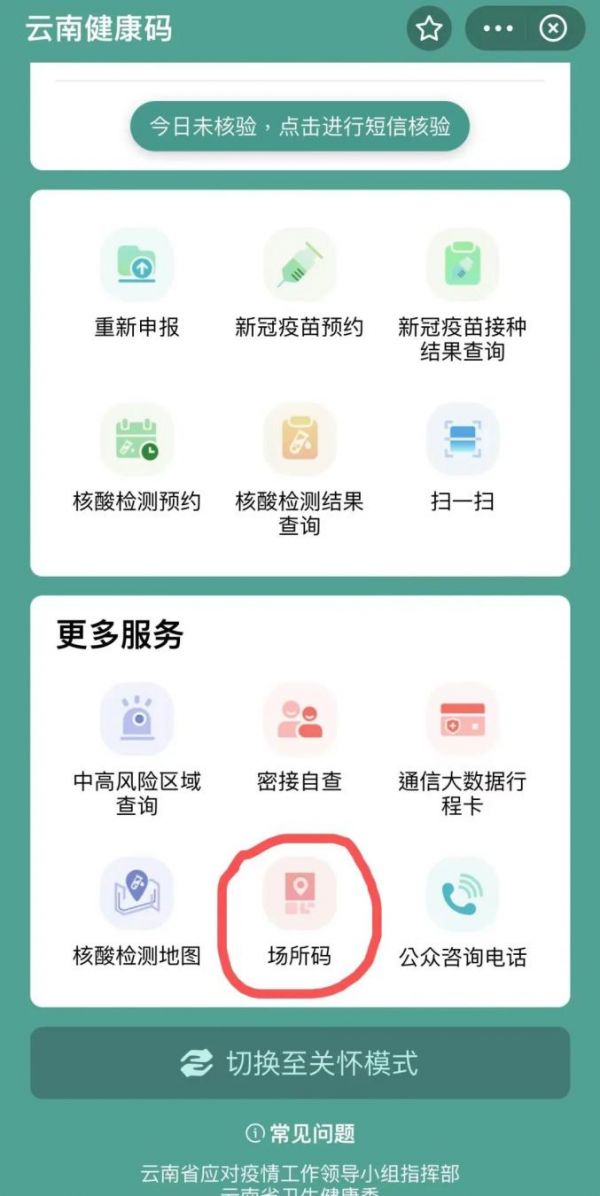The width and height of the screenshot is (600, 1196).
Task: Open 核酸检测预约
Action: click(x=137, y=440)
